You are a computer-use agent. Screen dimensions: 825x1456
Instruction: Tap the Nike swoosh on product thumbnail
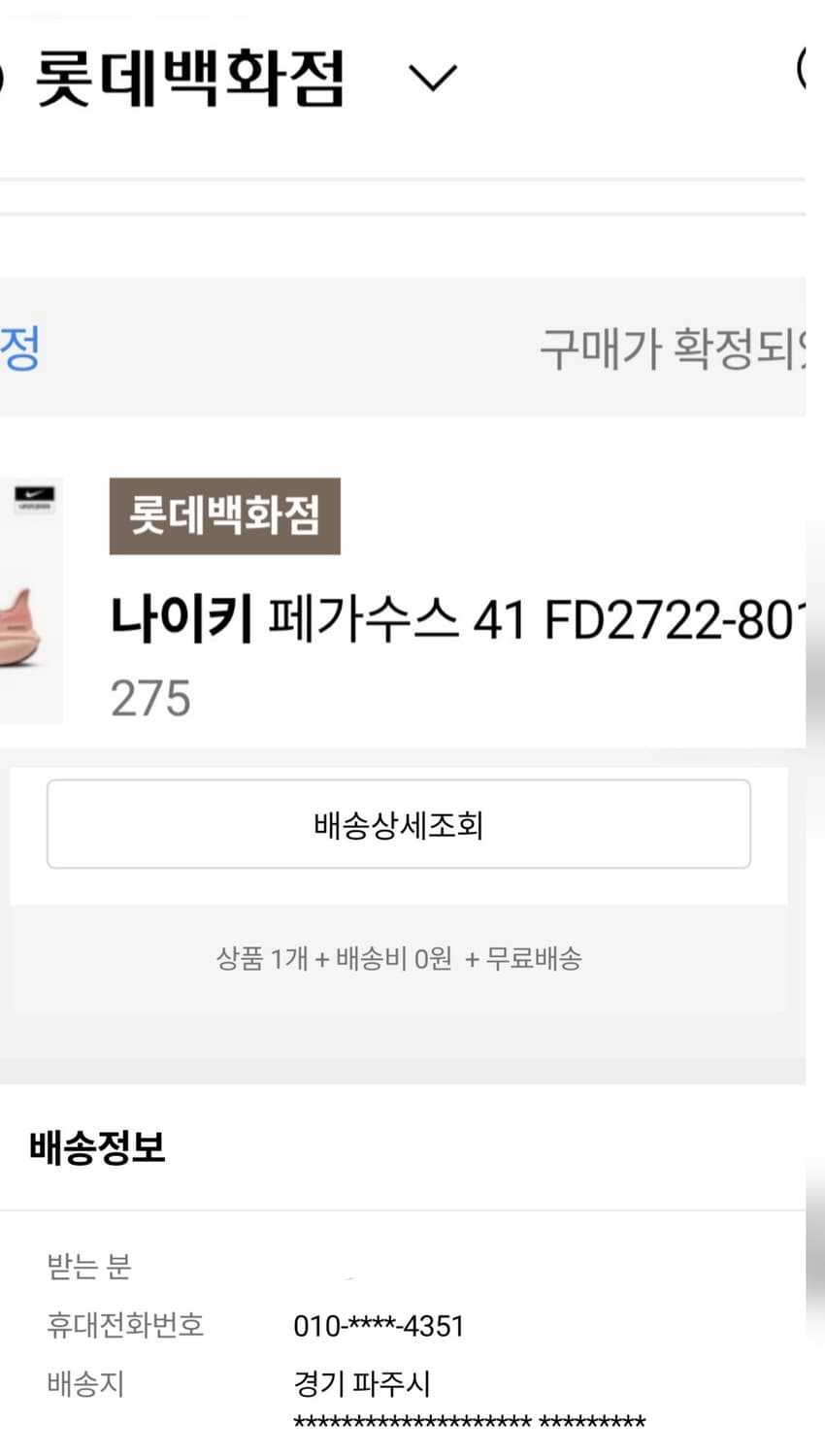coord(33,495)
